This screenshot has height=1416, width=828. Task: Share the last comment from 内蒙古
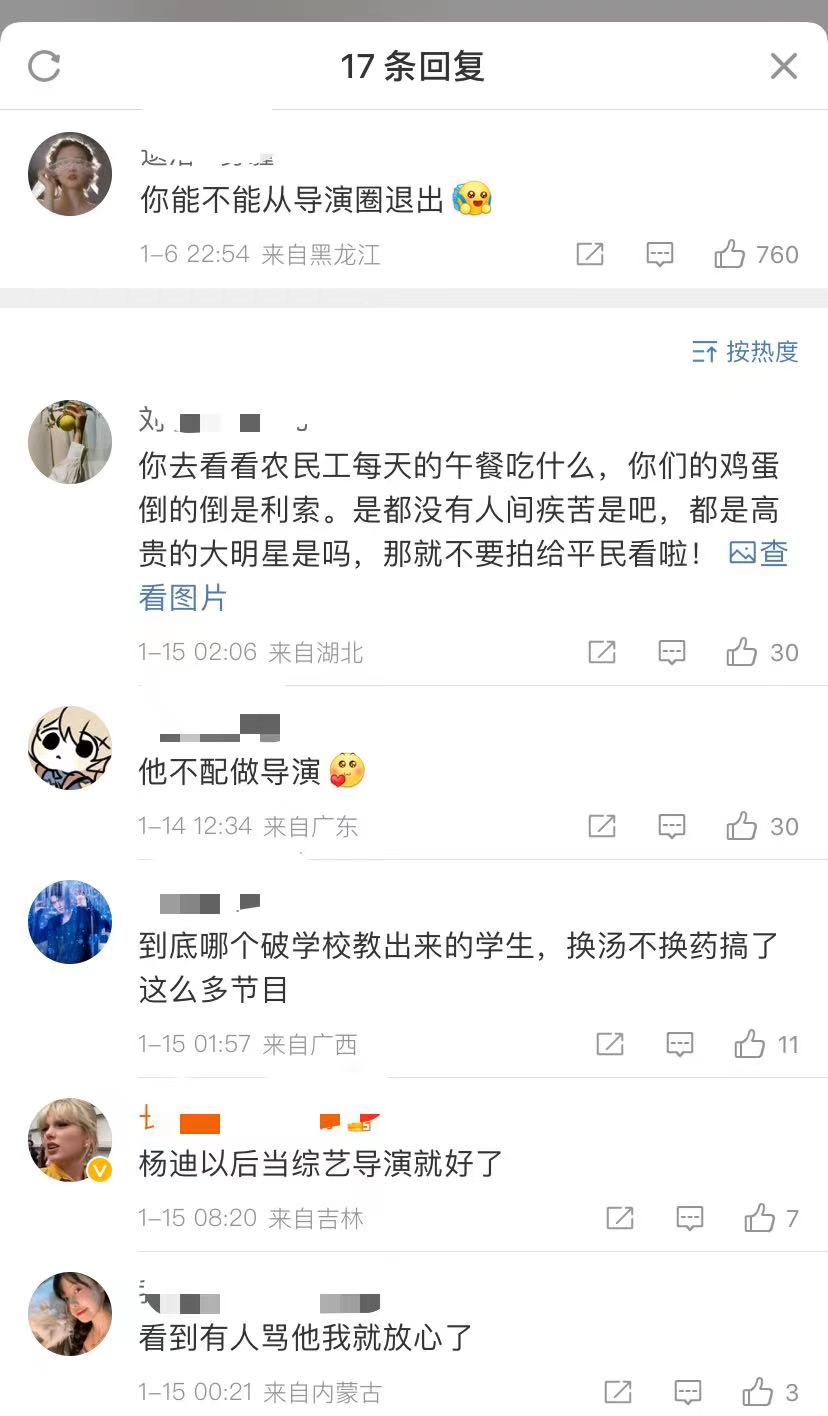point(620,1391)
